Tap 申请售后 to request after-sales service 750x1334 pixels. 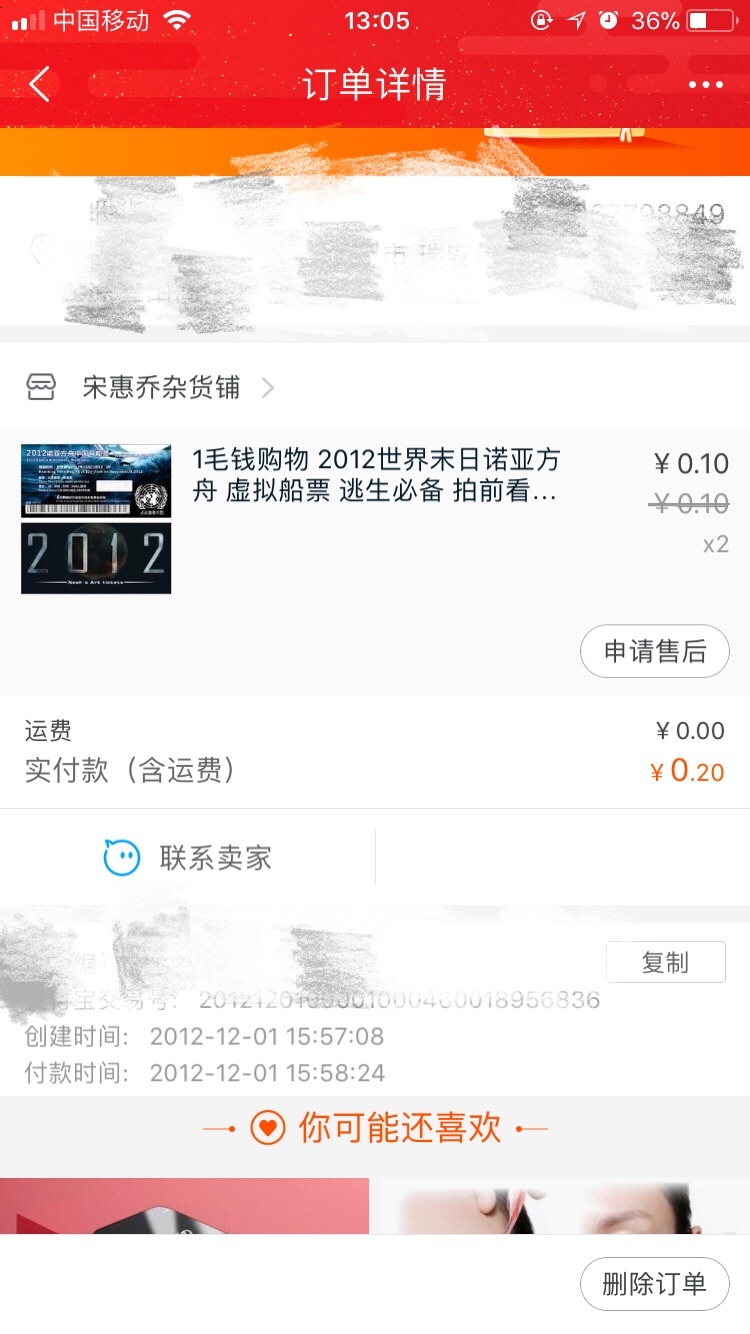[655, 651]
